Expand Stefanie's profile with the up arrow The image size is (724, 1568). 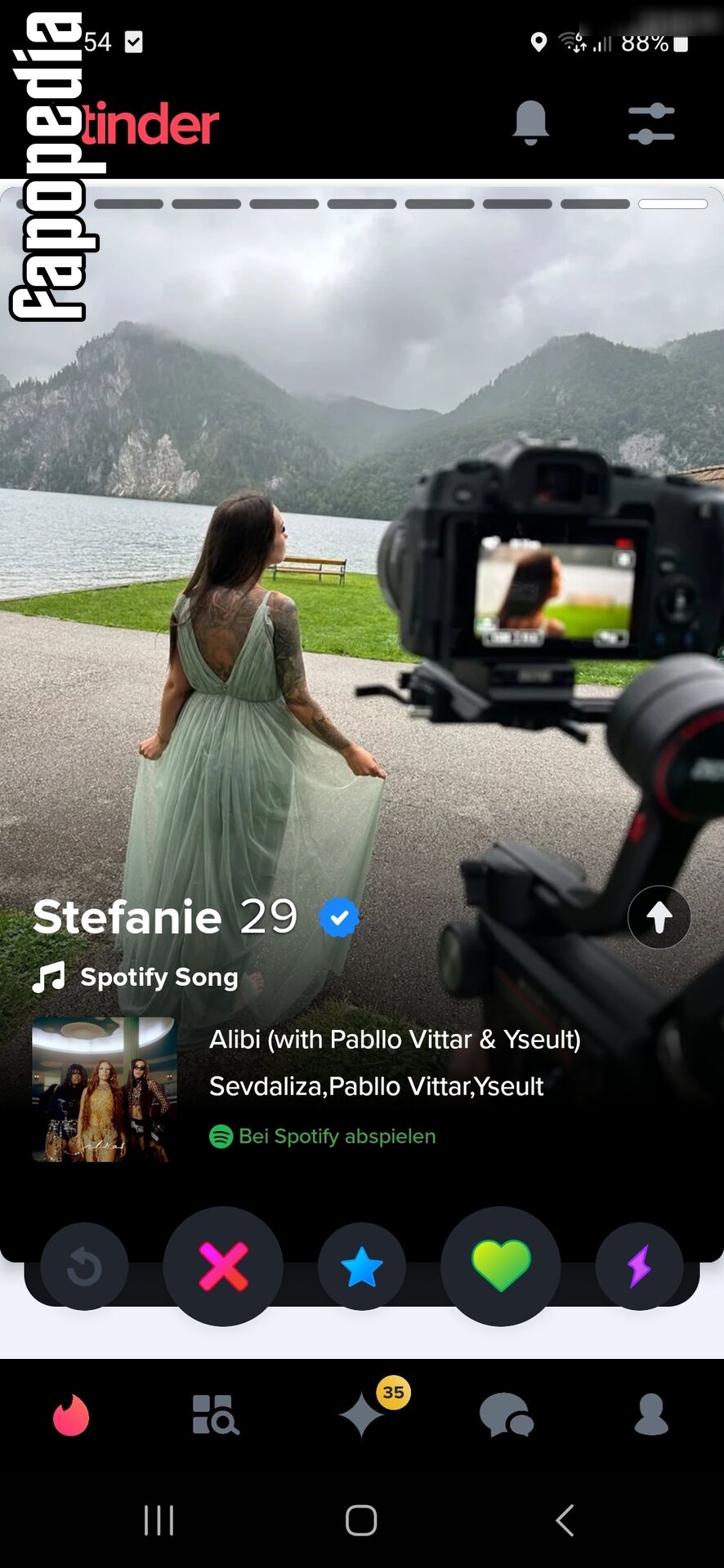coord(659,917)
